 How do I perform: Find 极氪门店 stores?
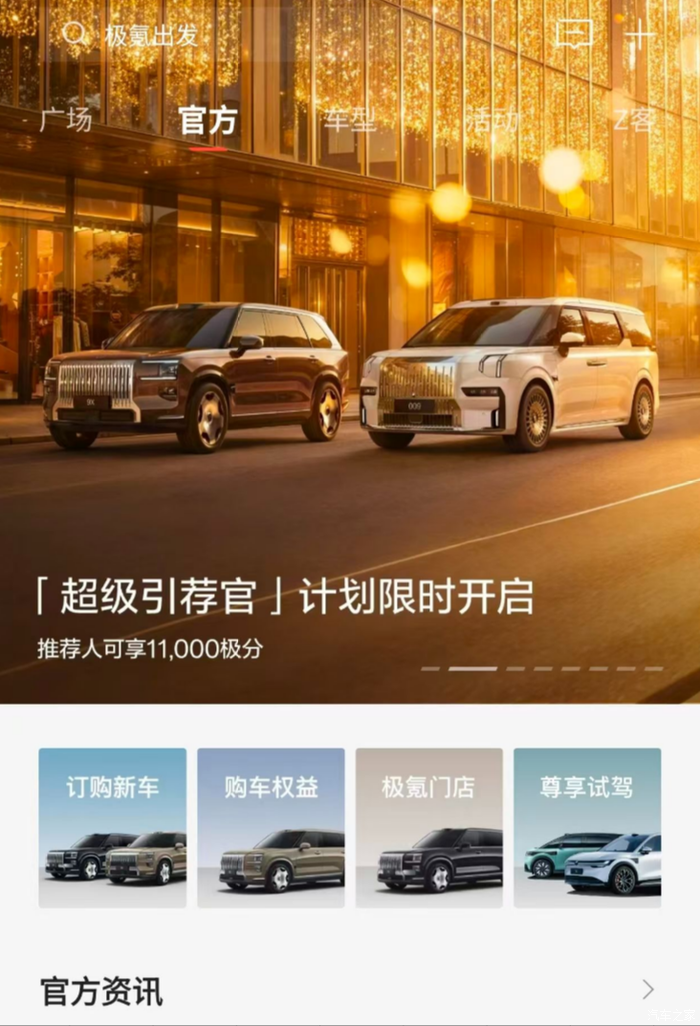coord(429,828)
